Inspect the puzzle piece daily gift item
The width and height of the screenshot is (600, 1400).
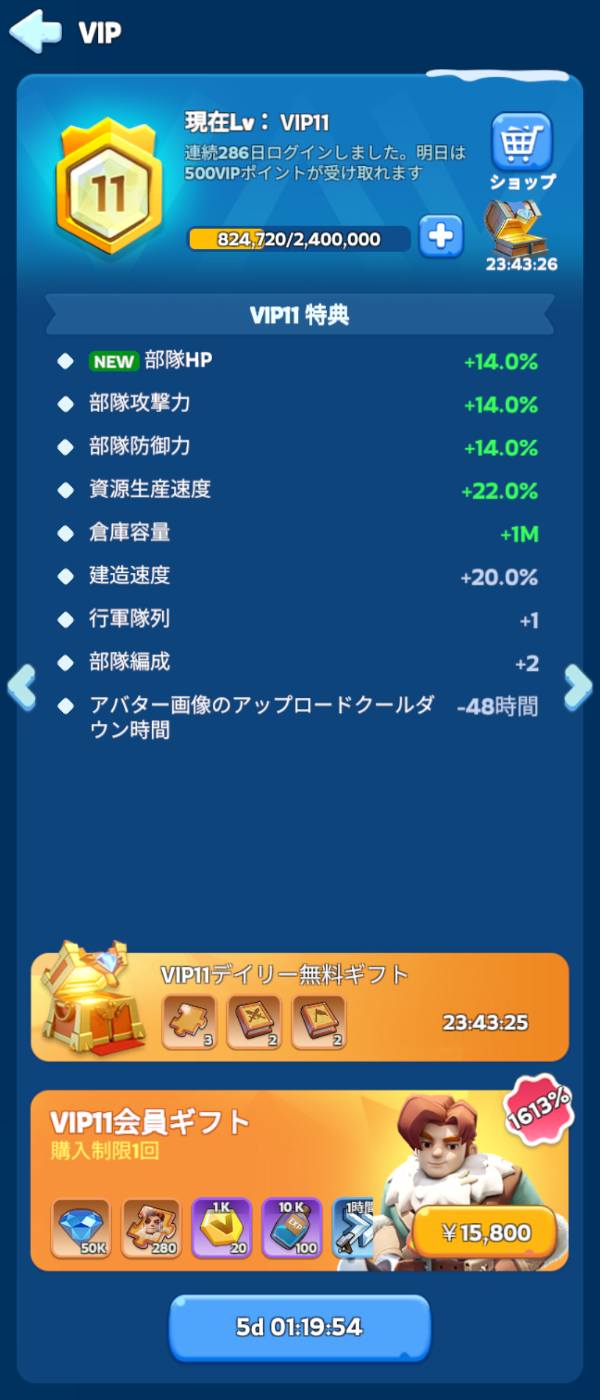[189, 1021]
